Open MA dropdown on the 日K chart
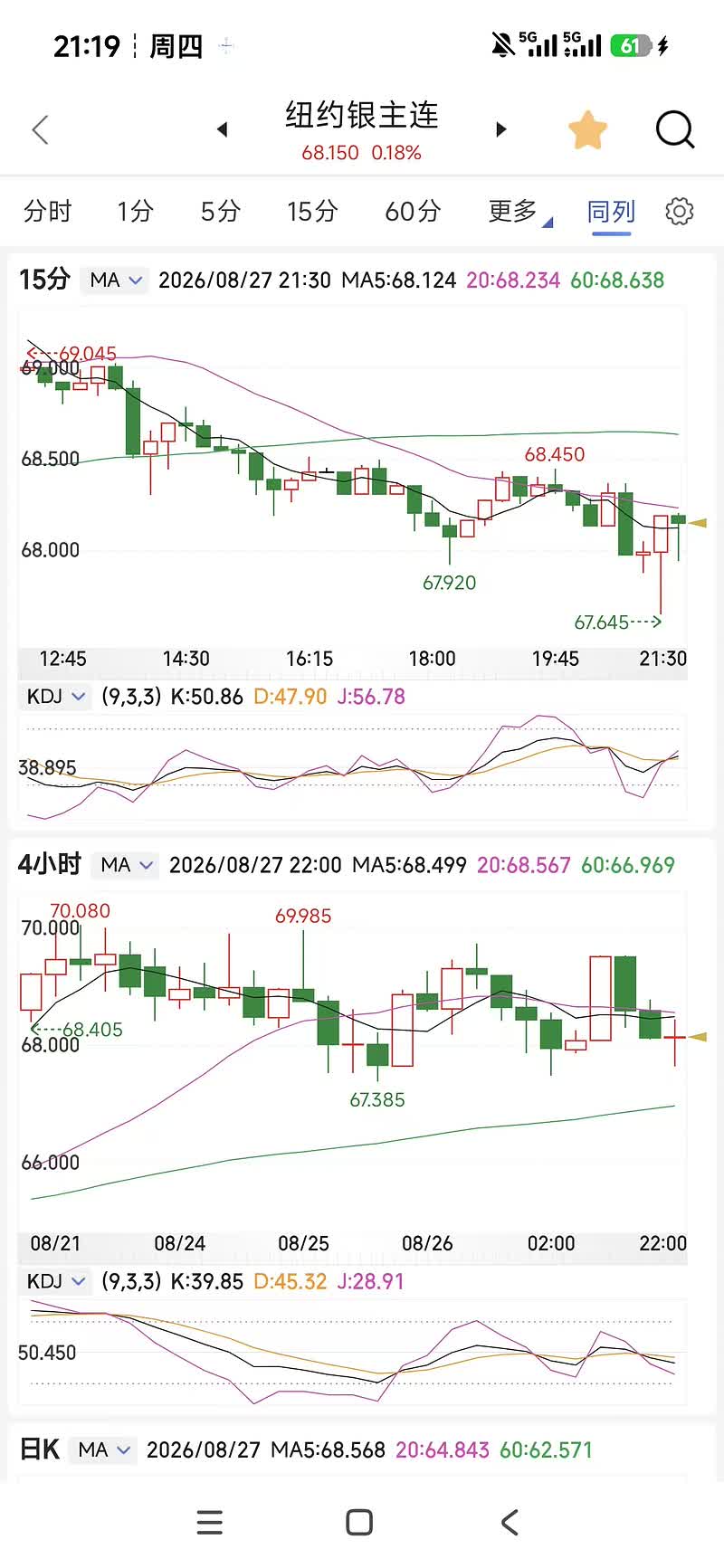The height and width of the screenshot is (1568, 724). 103,1449
